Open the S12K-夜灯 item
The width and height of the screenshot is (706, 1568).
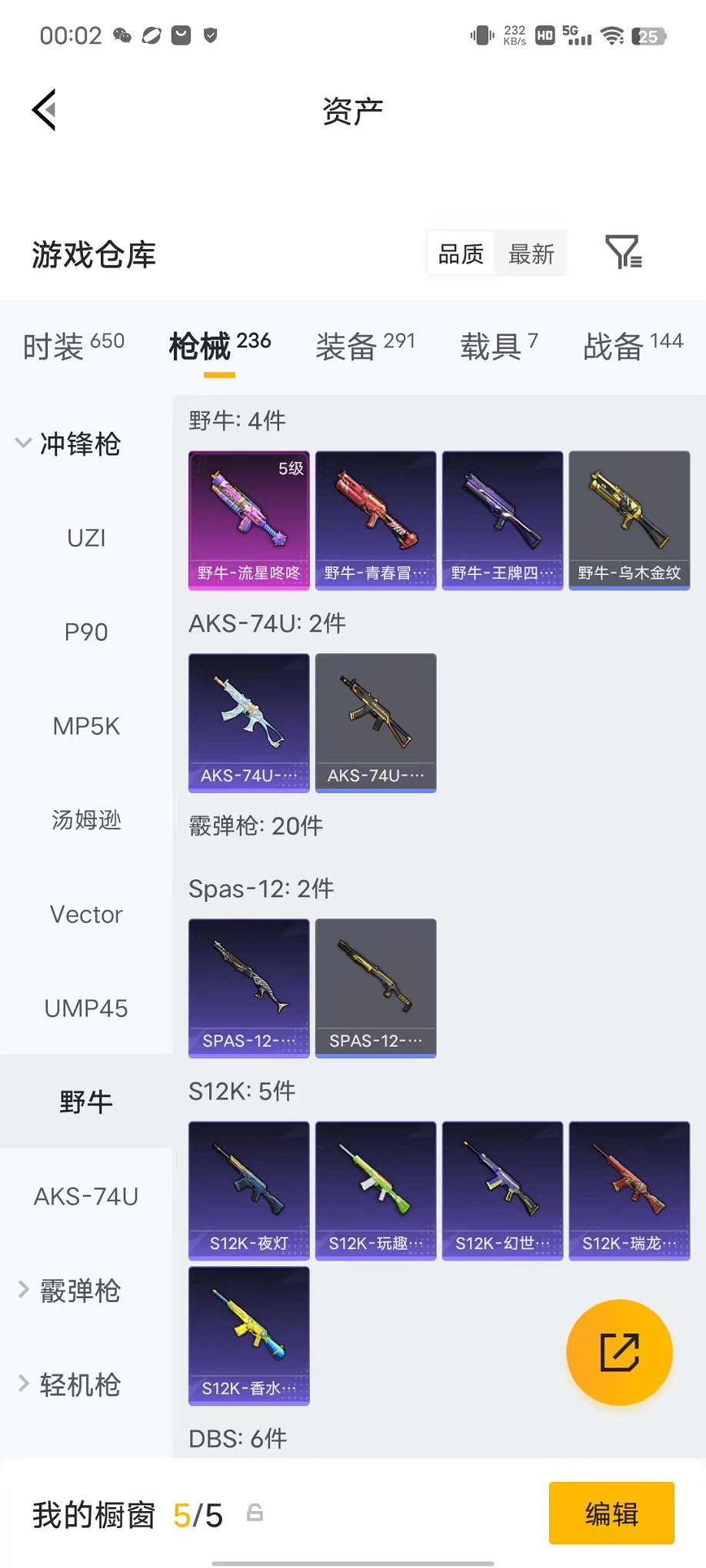point(249,1191)
